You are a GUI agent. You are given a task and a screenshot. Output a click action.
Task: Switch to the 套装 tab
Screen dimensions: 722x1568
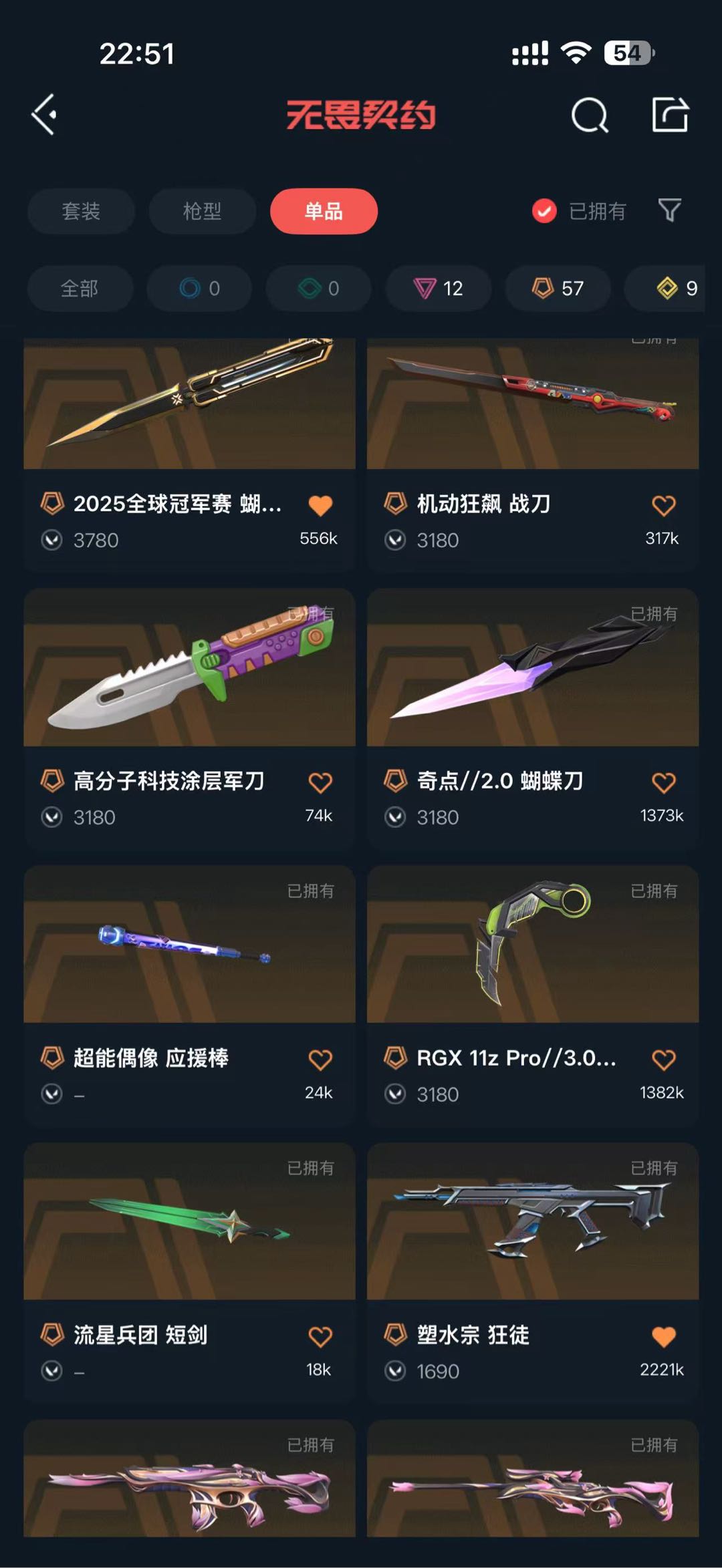point(81,211)
